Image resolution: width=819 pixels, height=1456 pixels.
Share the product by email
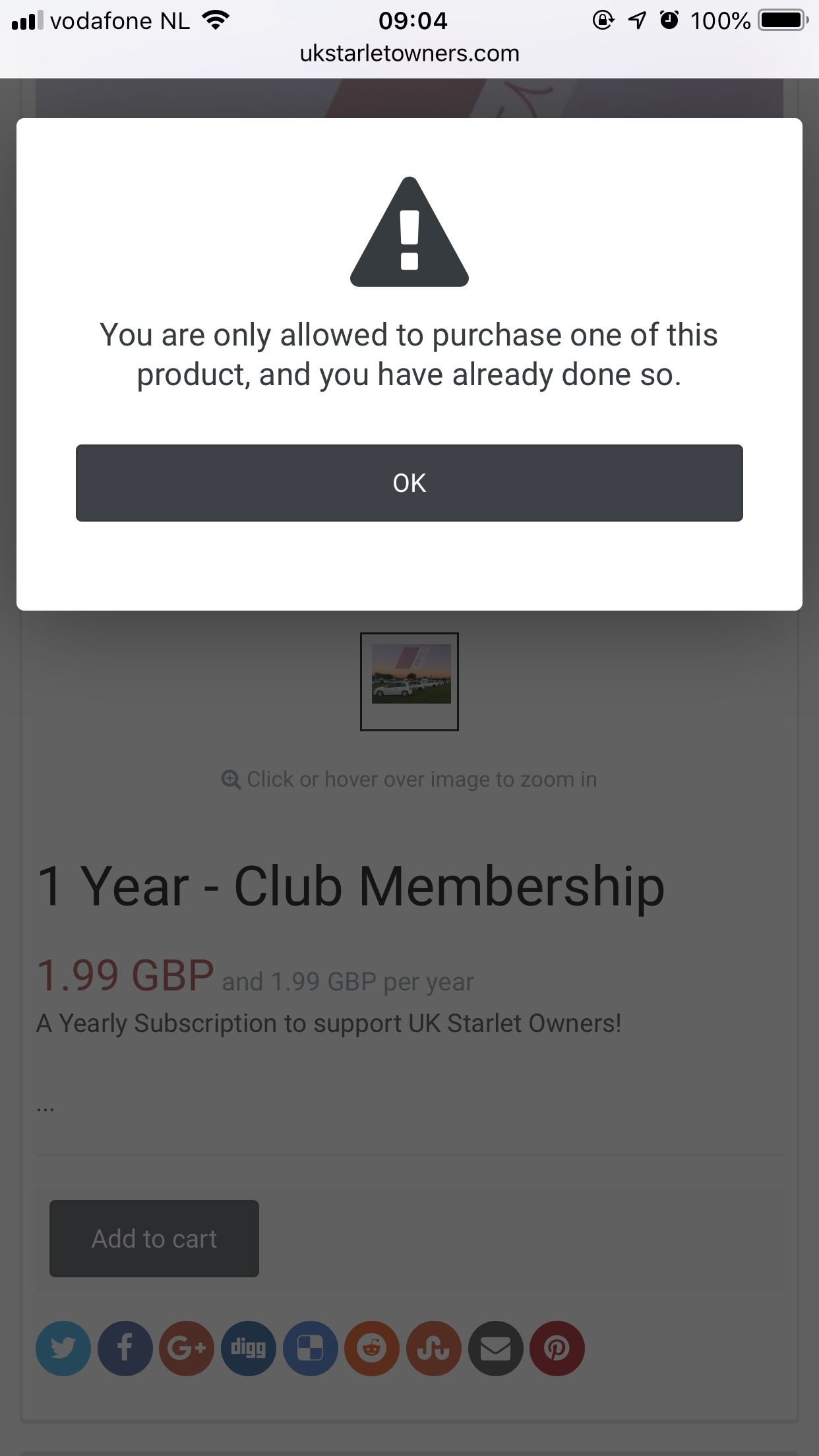(x=496, y=1349)
